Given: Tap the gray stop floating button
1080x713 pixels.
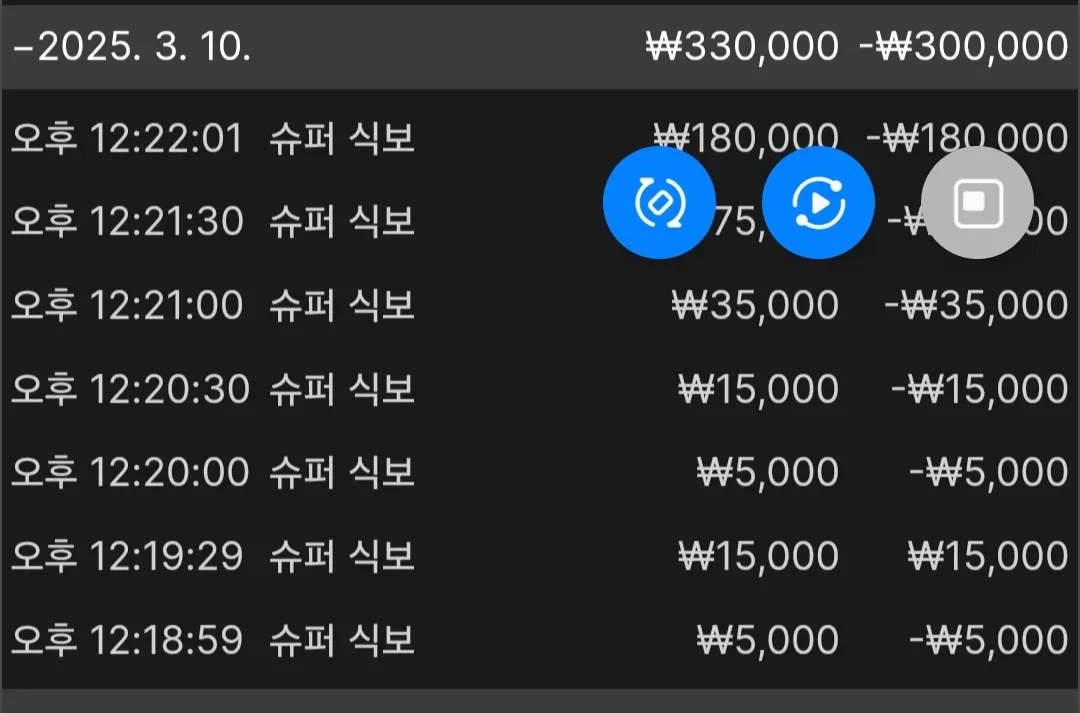Looking at the screenshot, I should [977, 203].
